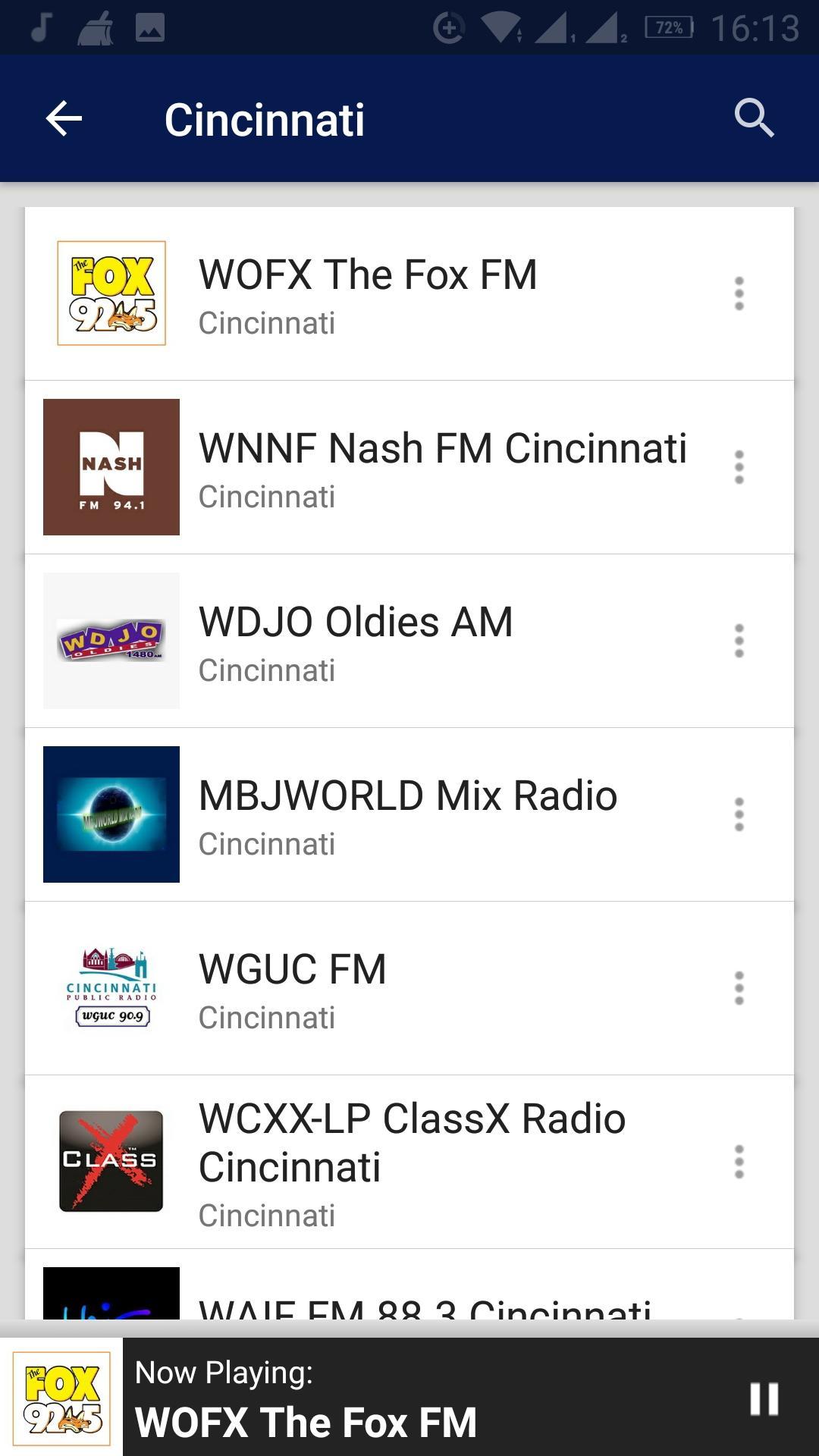819x1456 pixels.
Task: Tap the three dots beside WGUC FM
Action: pyautogui.click(x=739, y=988)
